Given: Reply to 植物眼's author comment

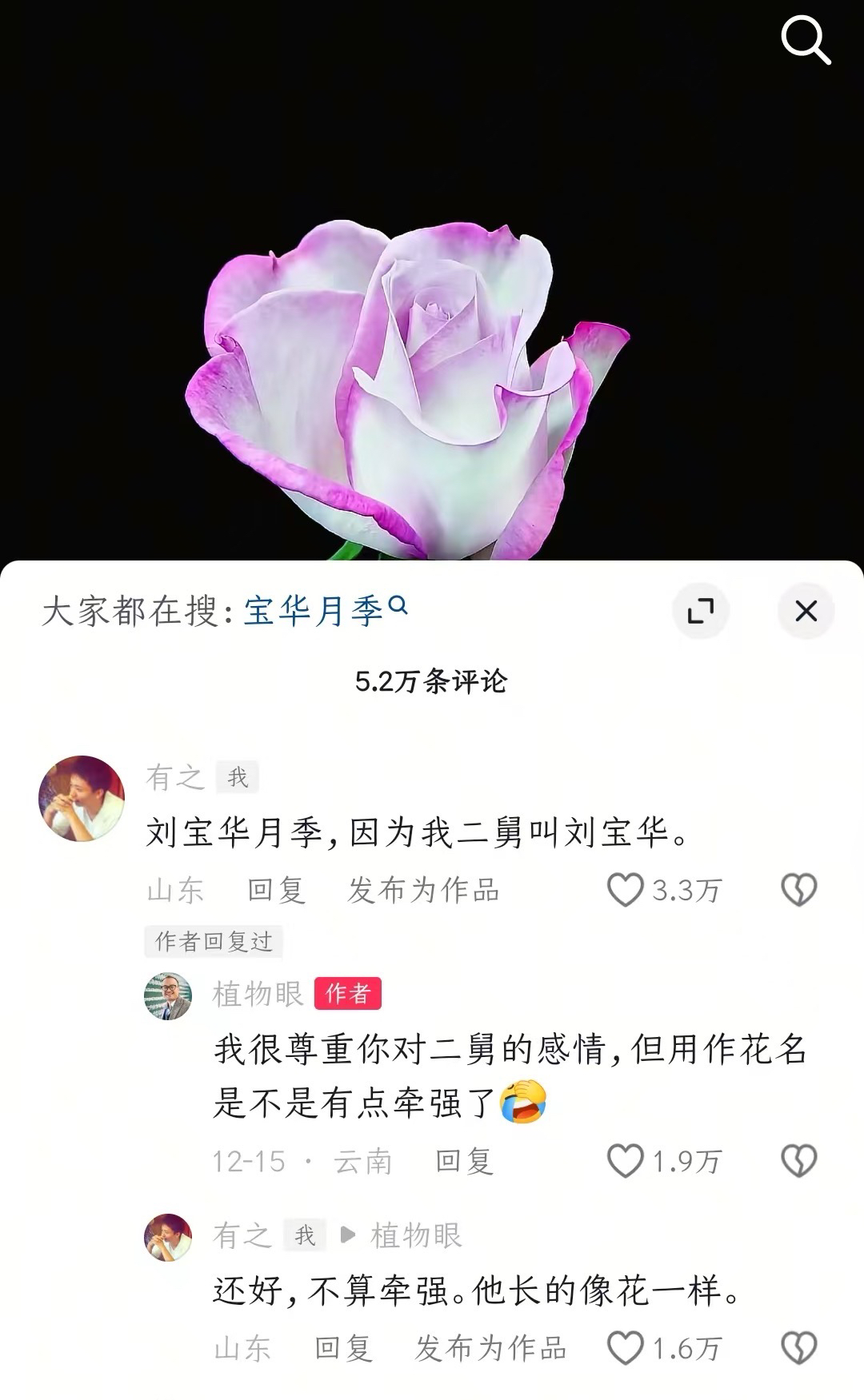Looking at the screenshot, I should 464,1161.
